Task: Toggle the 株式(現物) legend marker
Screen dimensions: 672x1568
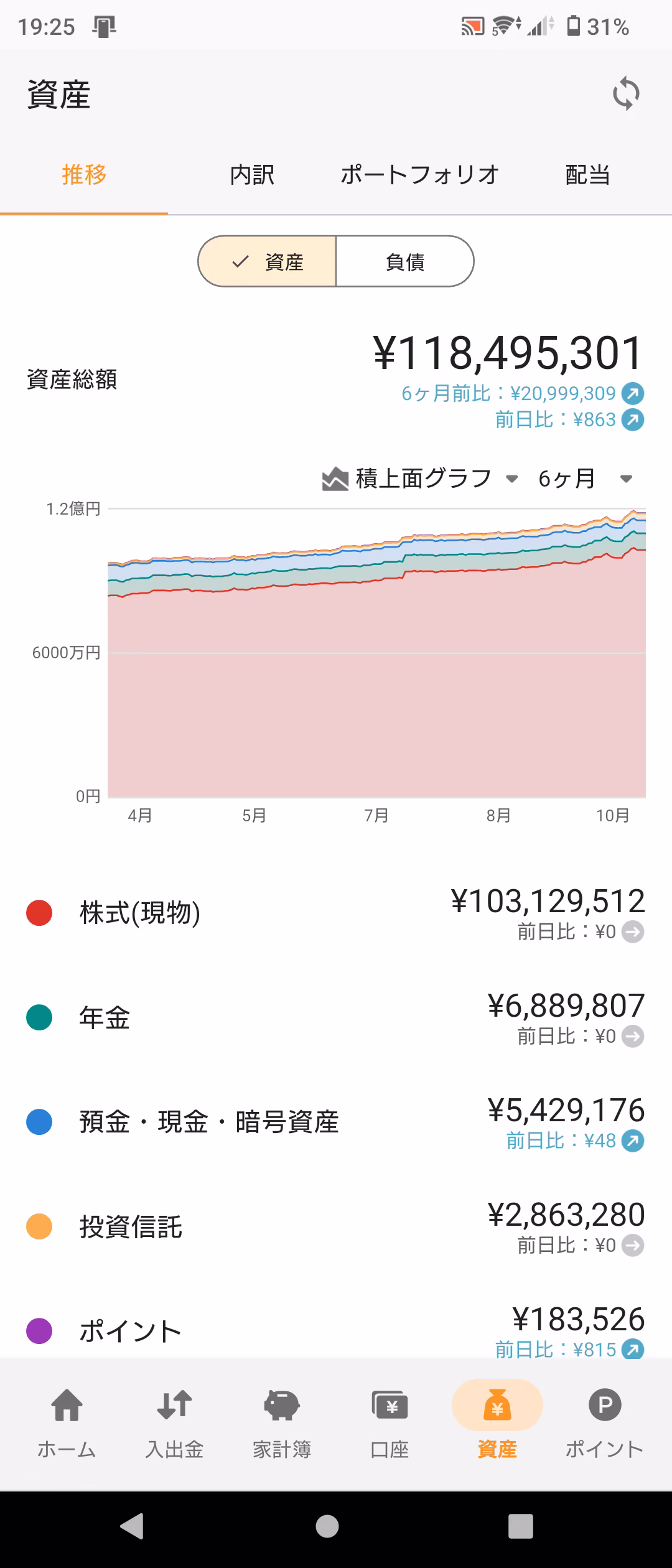Action: 39,913
